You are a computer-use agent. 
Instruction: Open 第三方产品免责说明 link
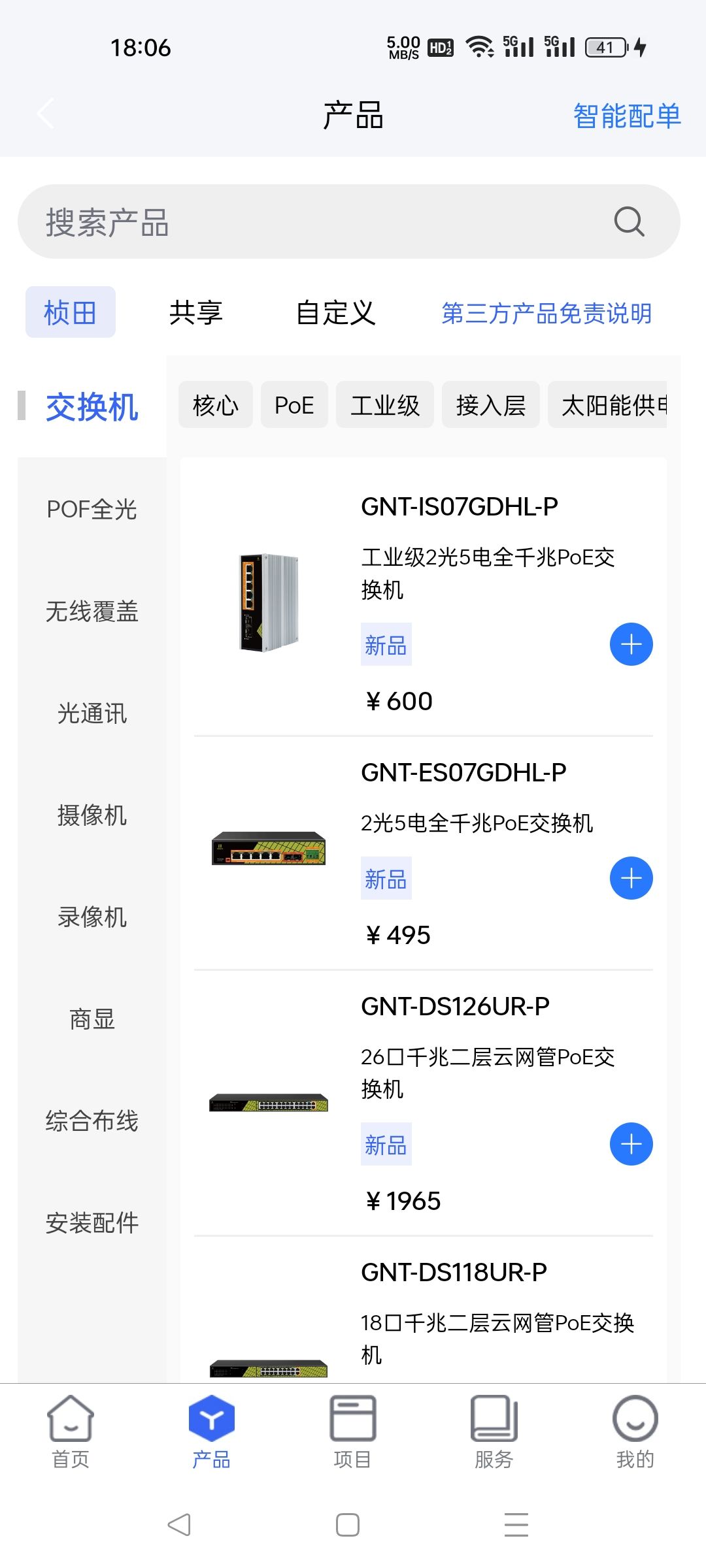point(546,314)
